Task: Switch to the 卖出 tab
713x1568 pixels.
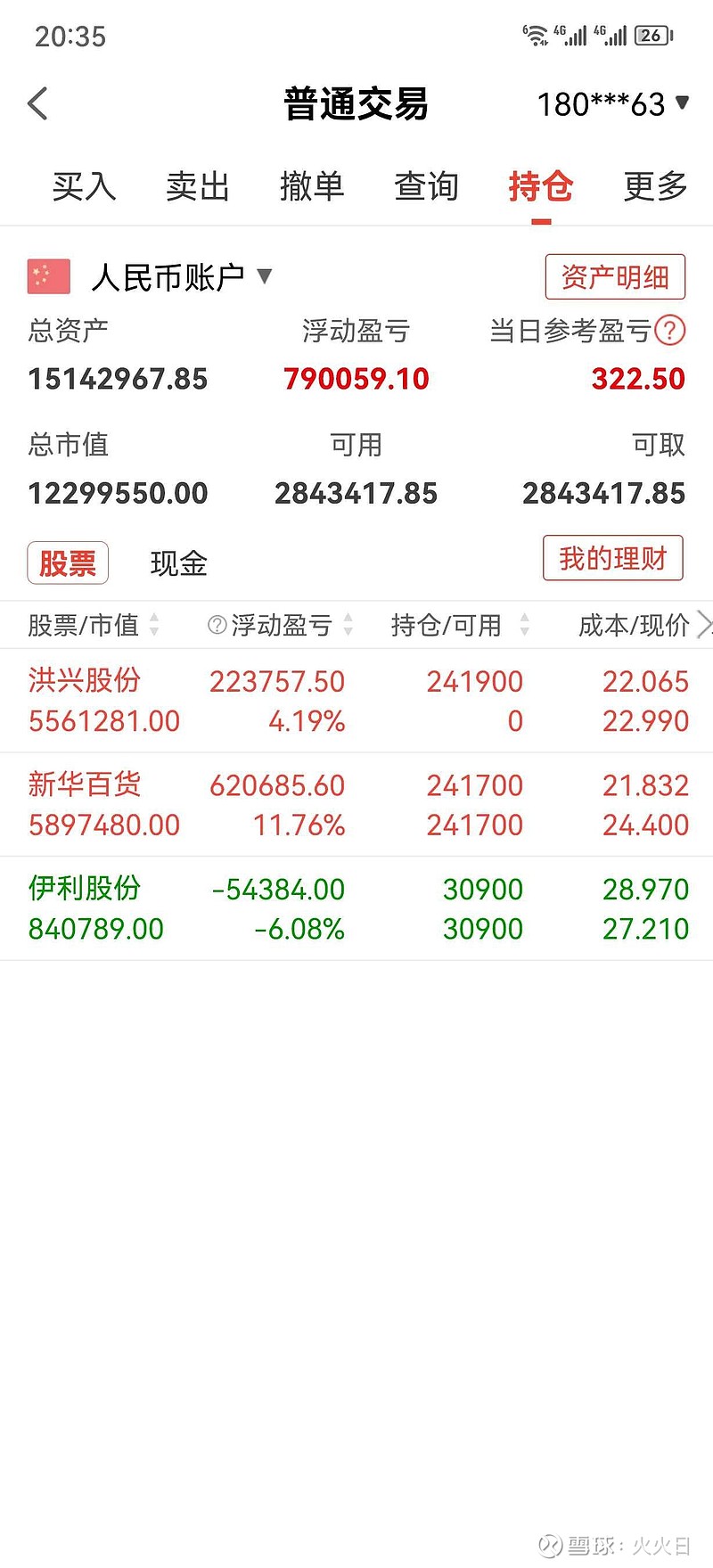Action: [x=198, y=187]
